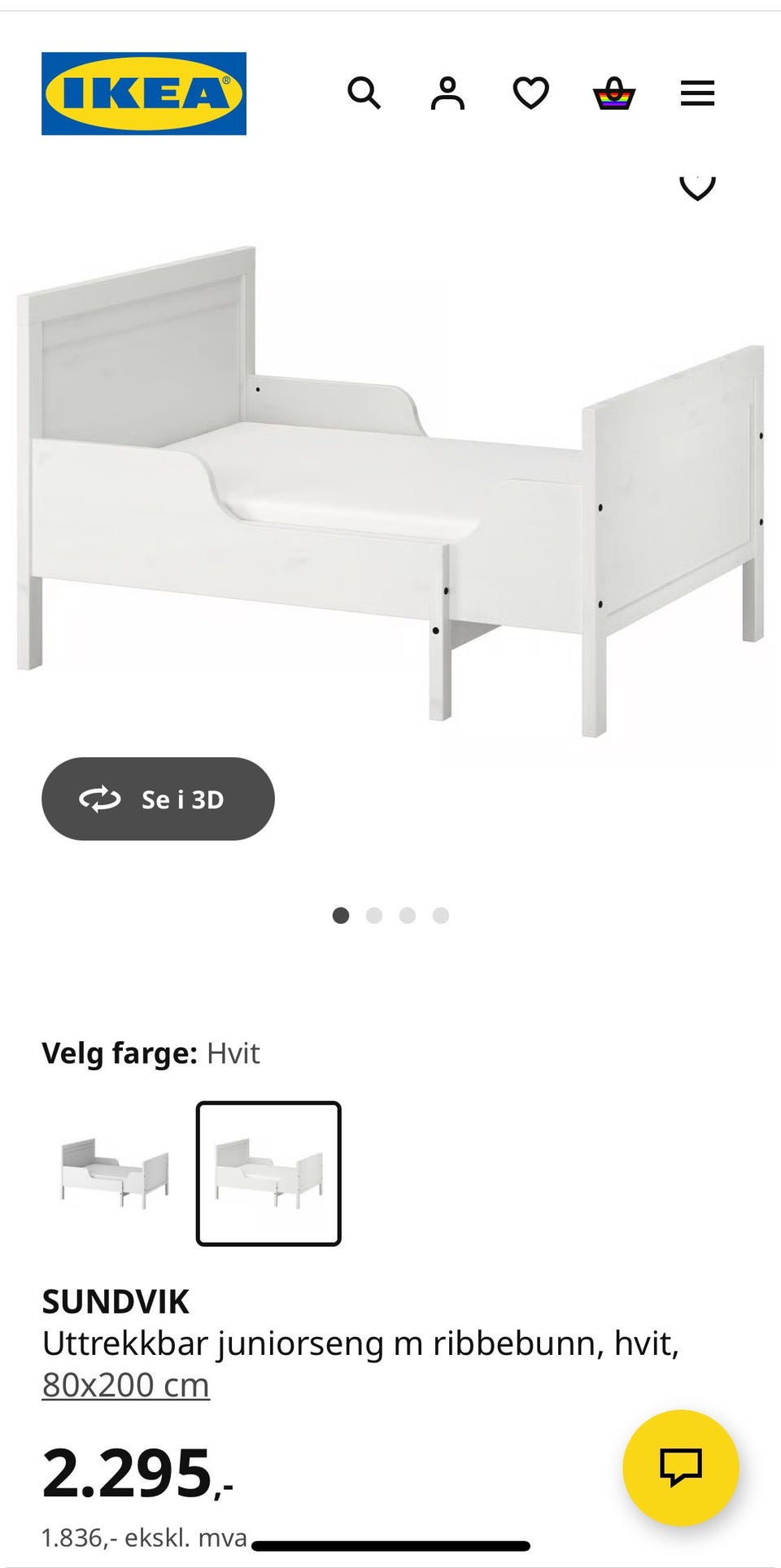
Task: Open the shopping basket
Action: click(614, 94)
